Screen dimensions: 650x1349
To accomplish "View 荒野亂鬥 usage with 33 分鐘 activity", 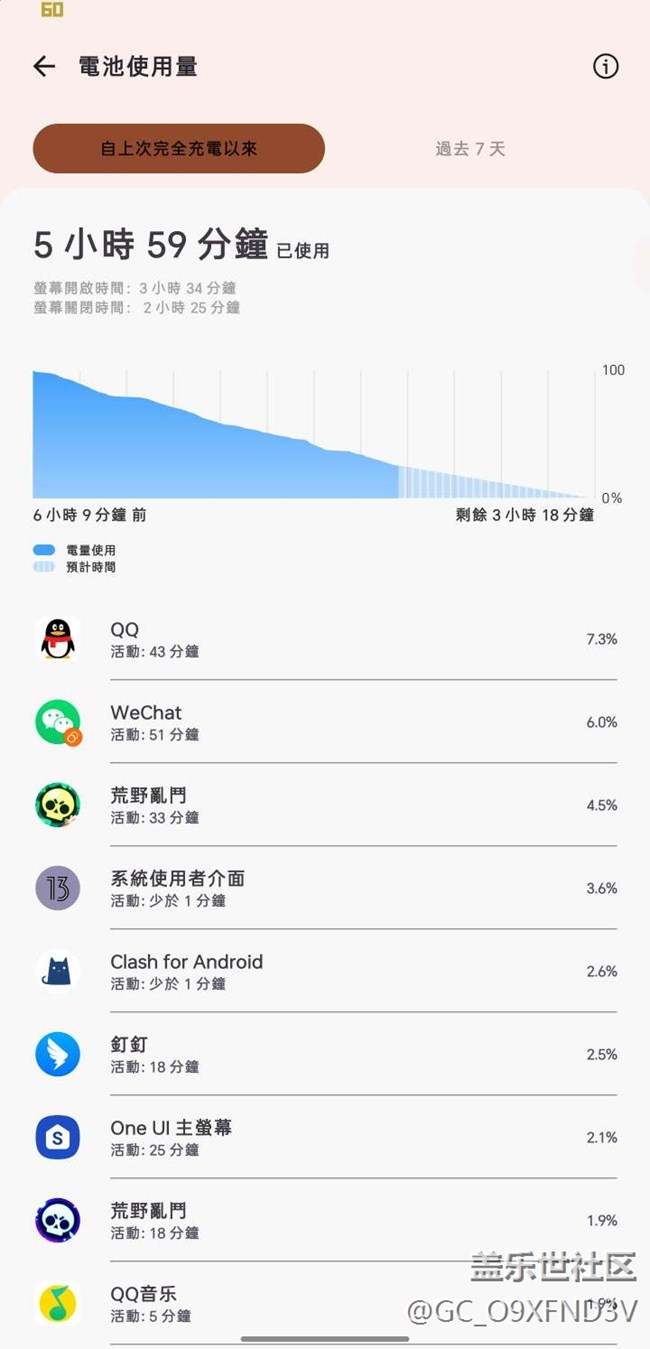I will click(x=325, y=805).
